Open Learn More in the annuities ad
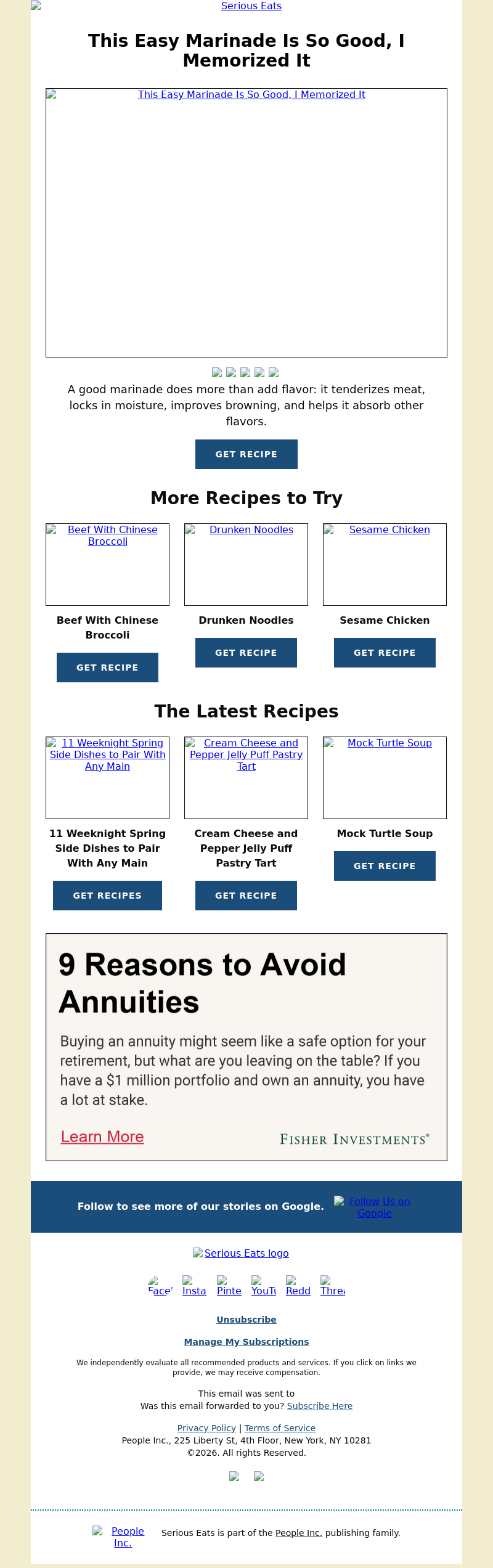Screen dimensions: 493x1568 coord(102,1137)
